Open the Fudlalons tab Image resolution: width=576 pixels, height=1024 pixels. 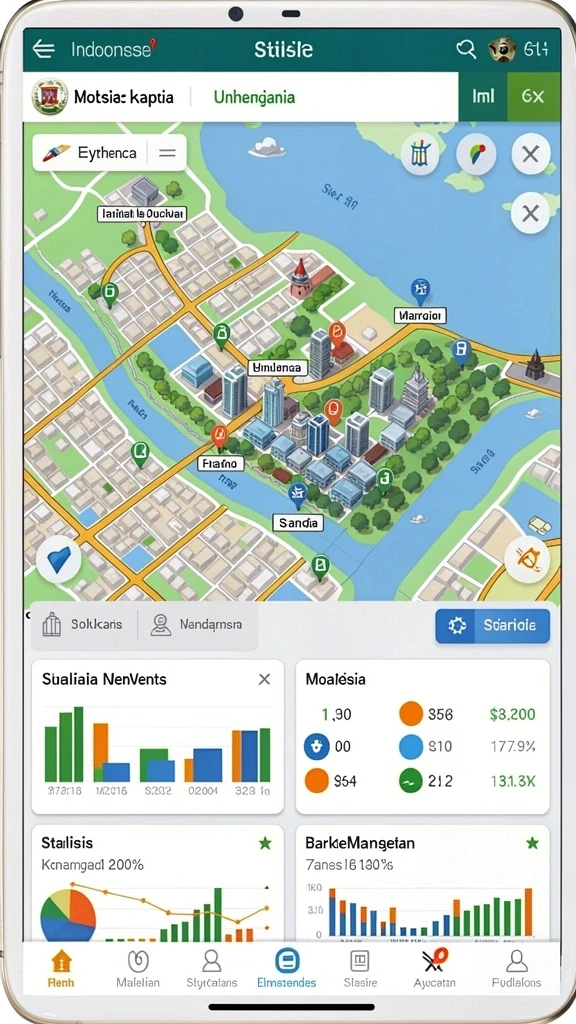[517, 968]
